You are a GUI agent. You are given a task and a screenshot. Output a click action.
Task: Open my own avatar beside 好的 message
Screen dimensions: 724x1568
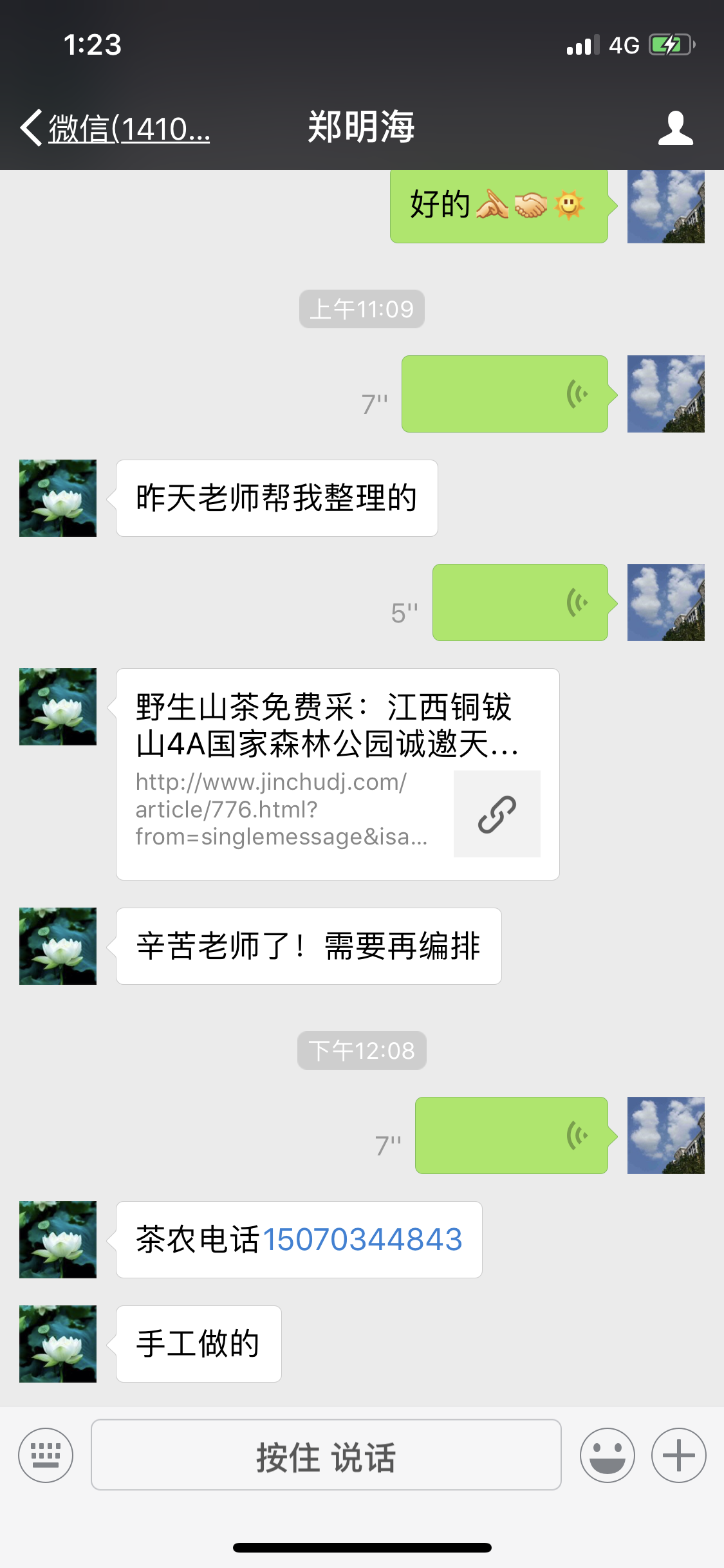665,206
